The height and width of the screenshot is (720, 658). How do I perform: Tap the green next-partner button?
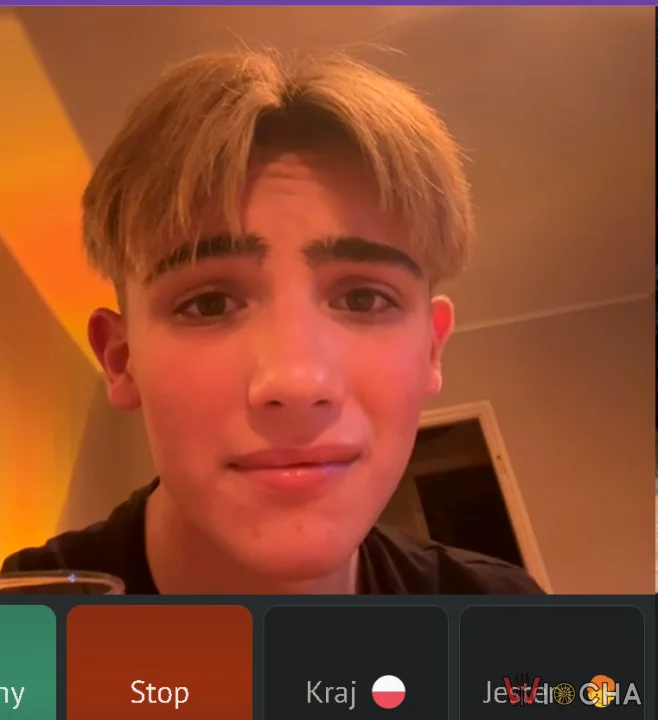(28, 663)
